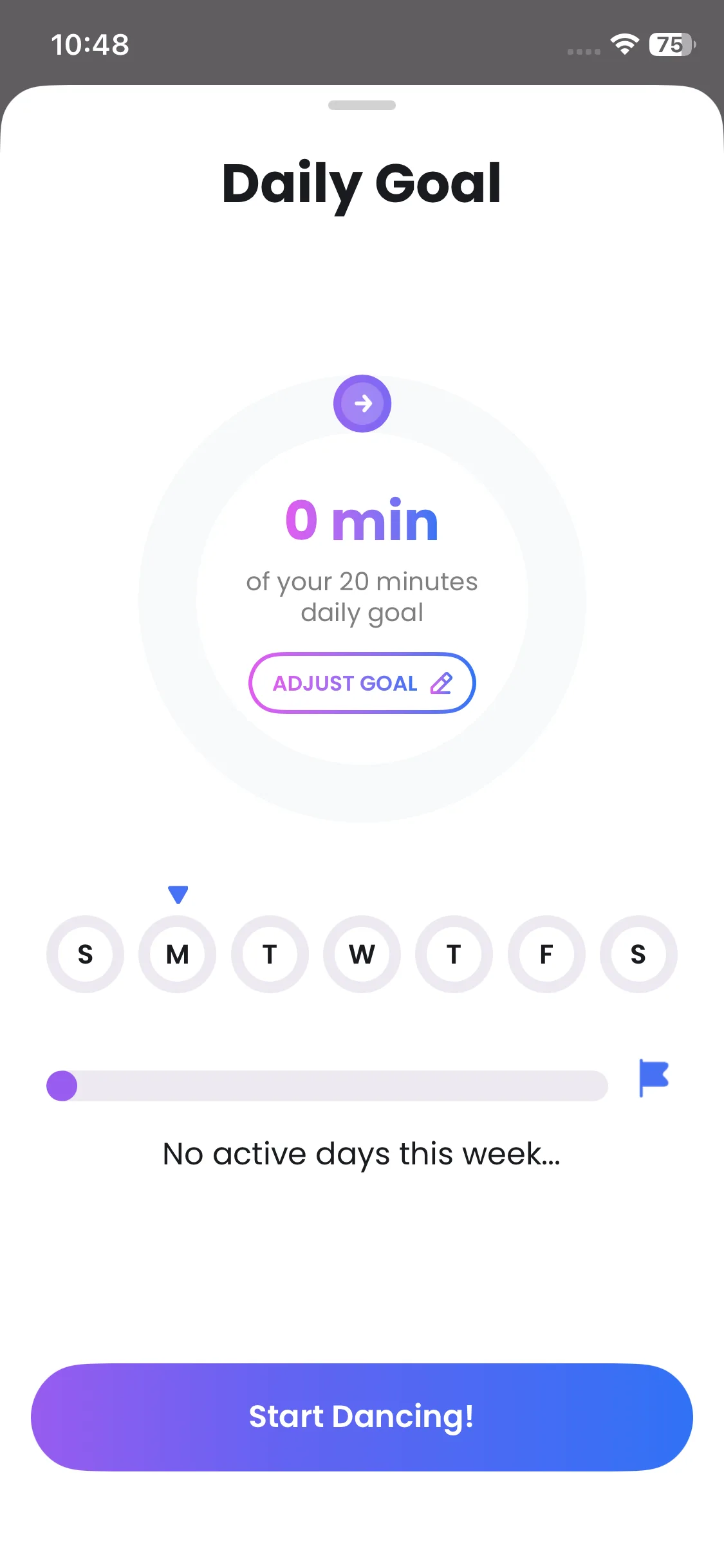Tap the sheet's drag handle
This screenshot has width=724, height=1568.
[x=362, y=105]
